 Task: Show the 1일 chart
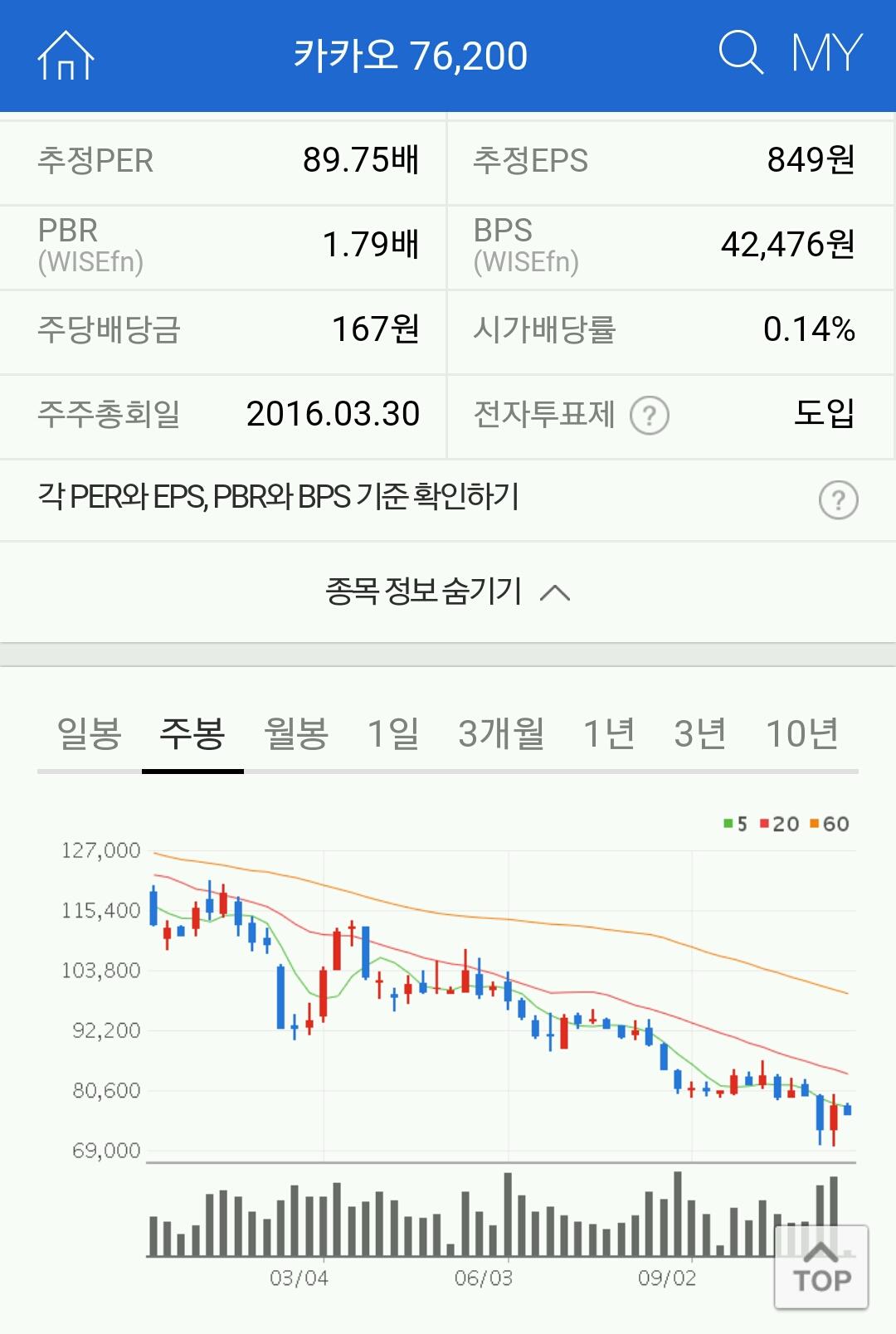tap(392, 733)
